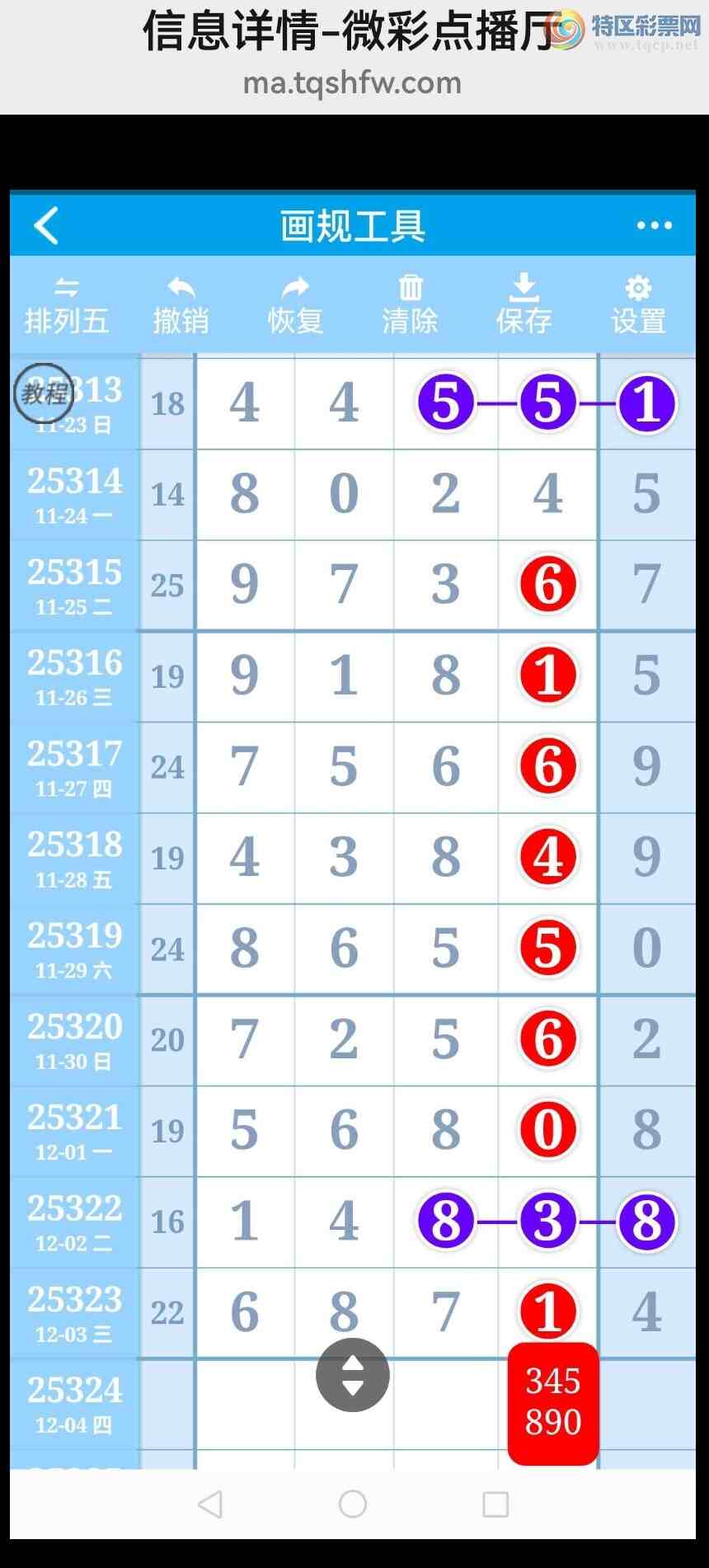
Task: Open system recent apps
Action: pyautogui.click(x=495, y=1504)
